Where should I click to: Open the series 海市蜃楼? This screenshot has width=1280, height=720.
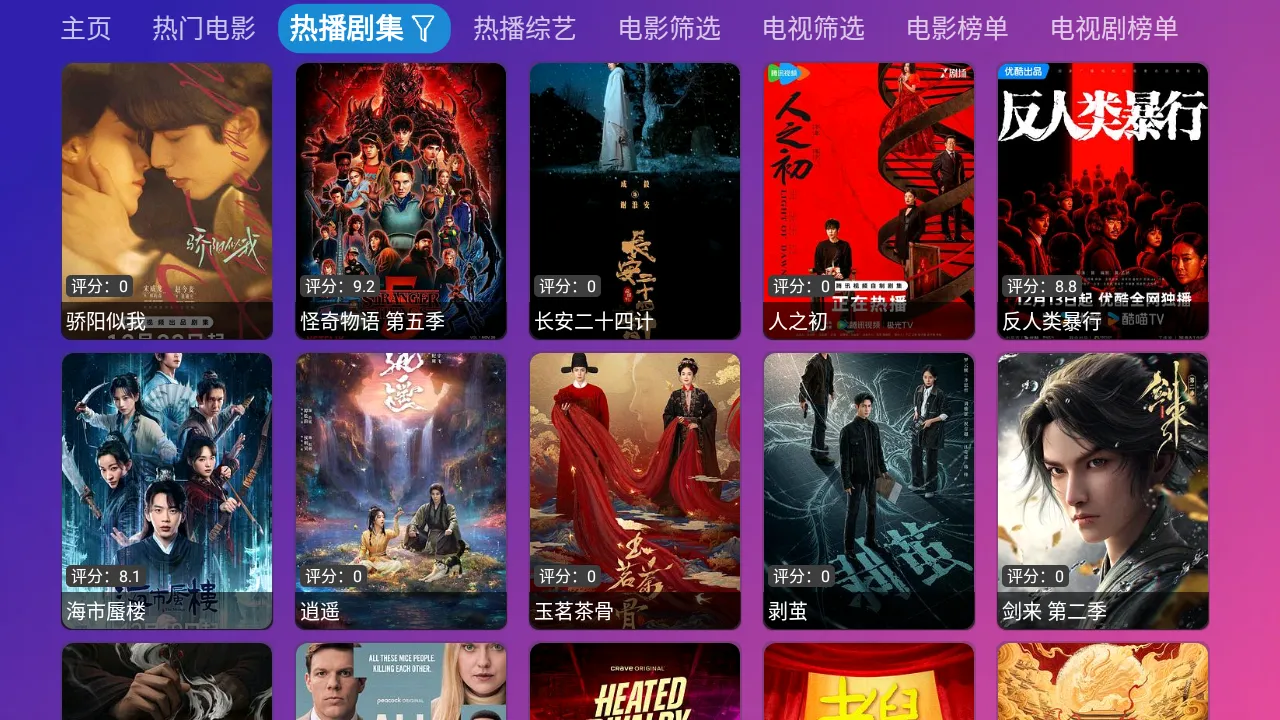click(167, 491)
